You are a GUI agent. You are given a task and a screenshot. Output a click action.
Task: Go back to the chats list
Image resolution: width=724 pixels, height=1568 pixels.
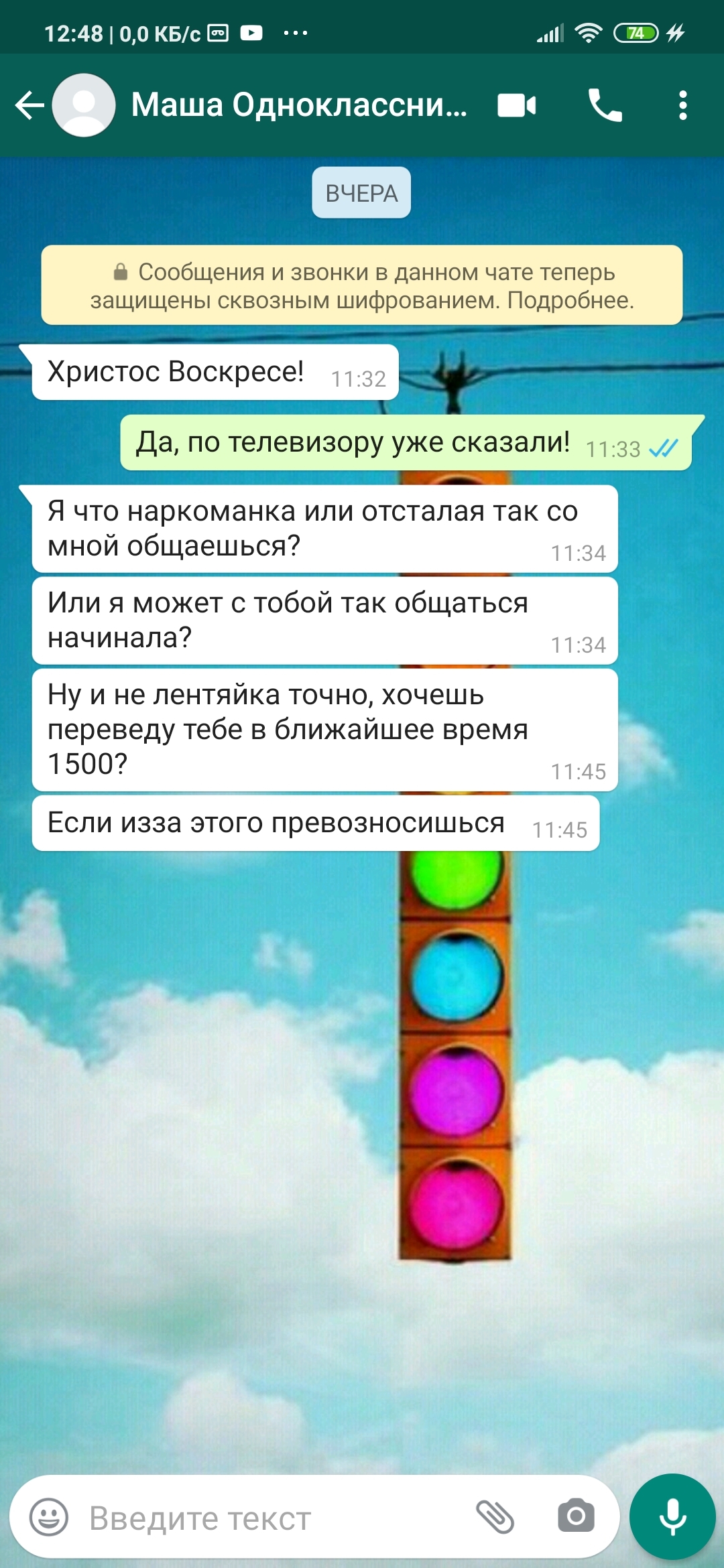click(x=29, y=105)
